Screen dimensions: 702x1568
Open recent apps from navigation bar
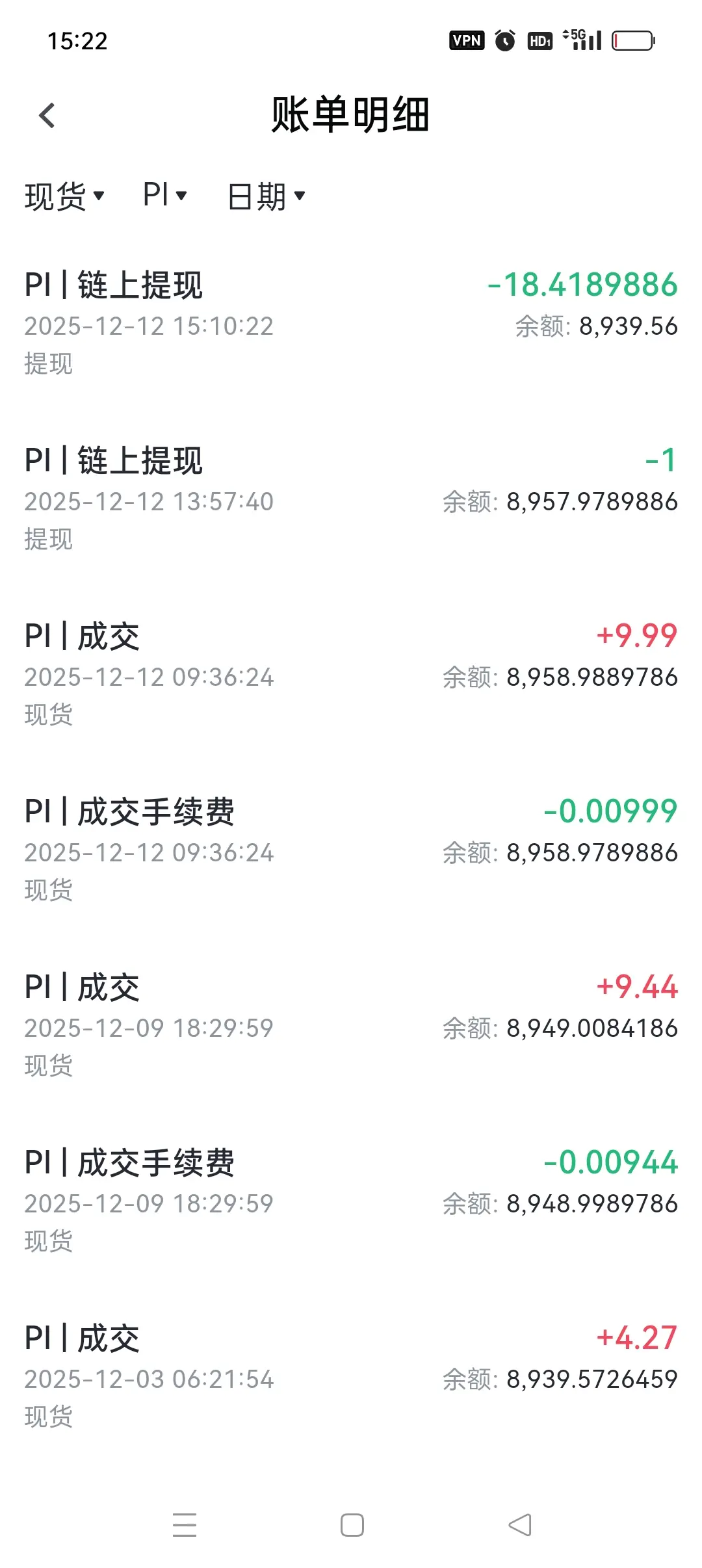click(185, 1525)
